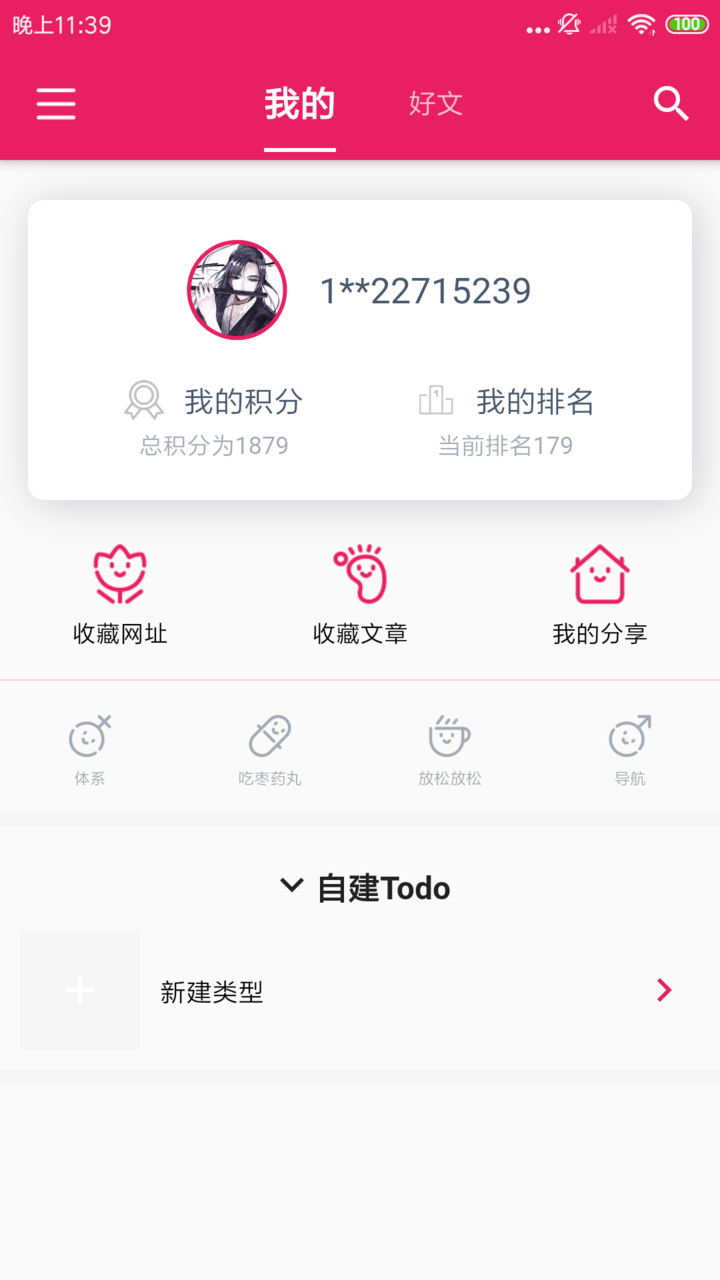
Task: Click the round battery indicator at 100
Action: pos(689,24)
